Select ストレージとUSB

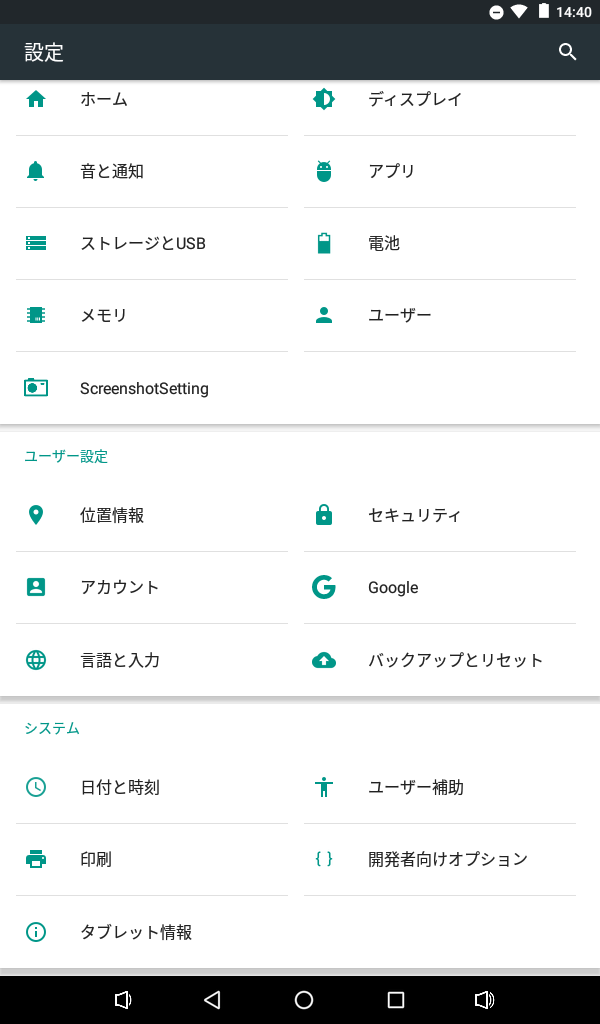click(x=151, y=244)
